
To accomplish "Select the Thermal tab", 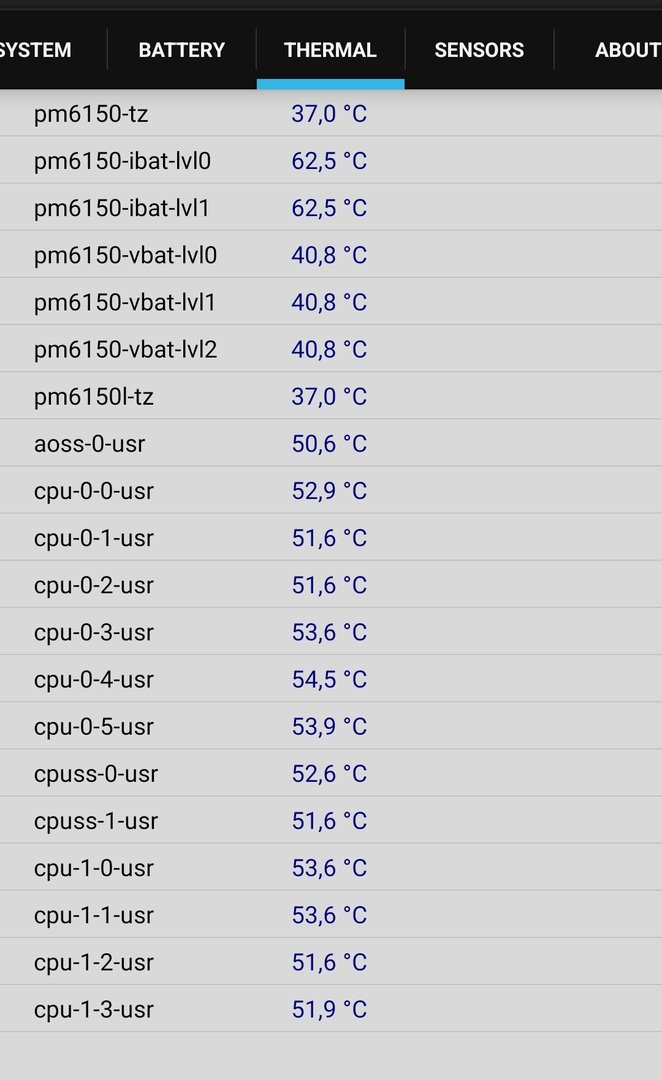I will 330,50.
